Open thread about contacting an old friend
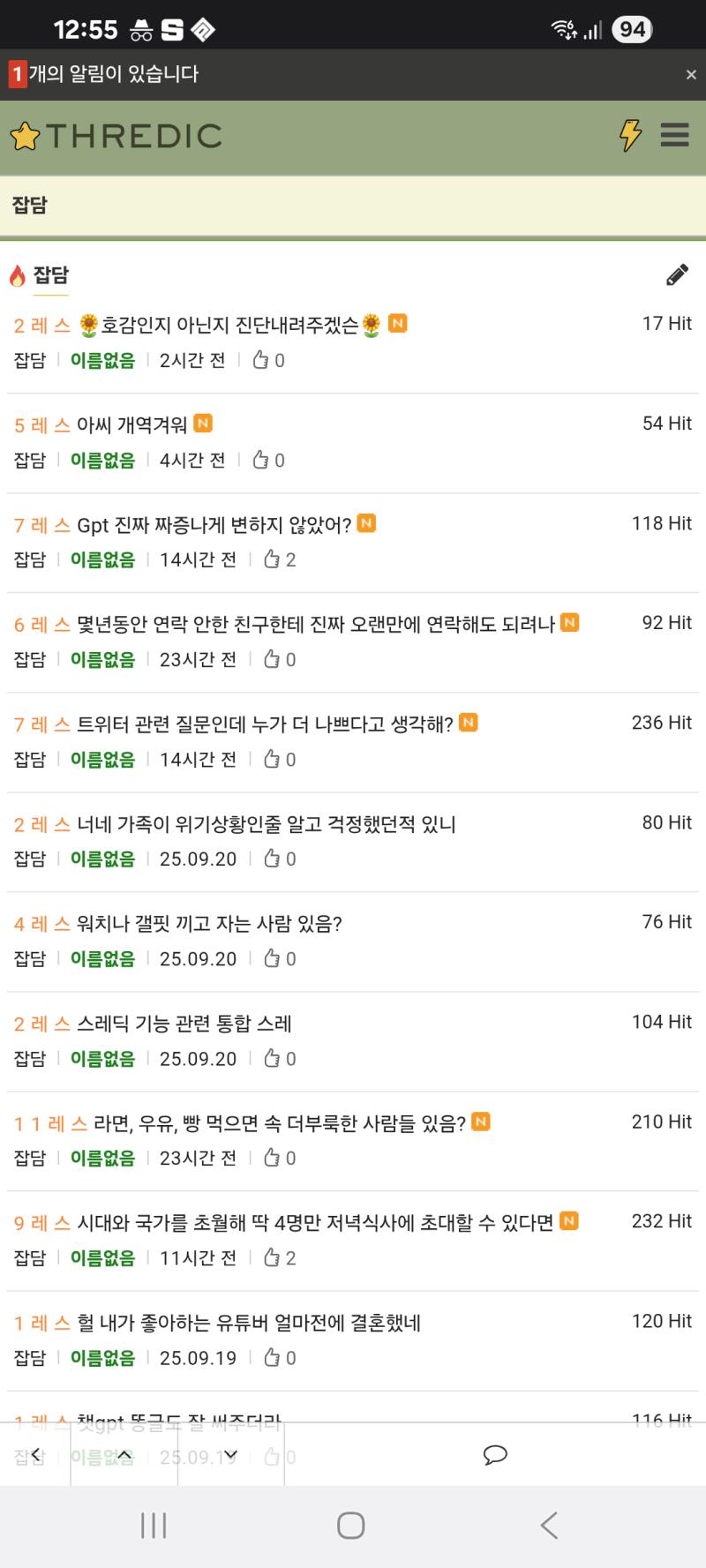The width and height of the screenshot is (706, 1568). [316, 624]
